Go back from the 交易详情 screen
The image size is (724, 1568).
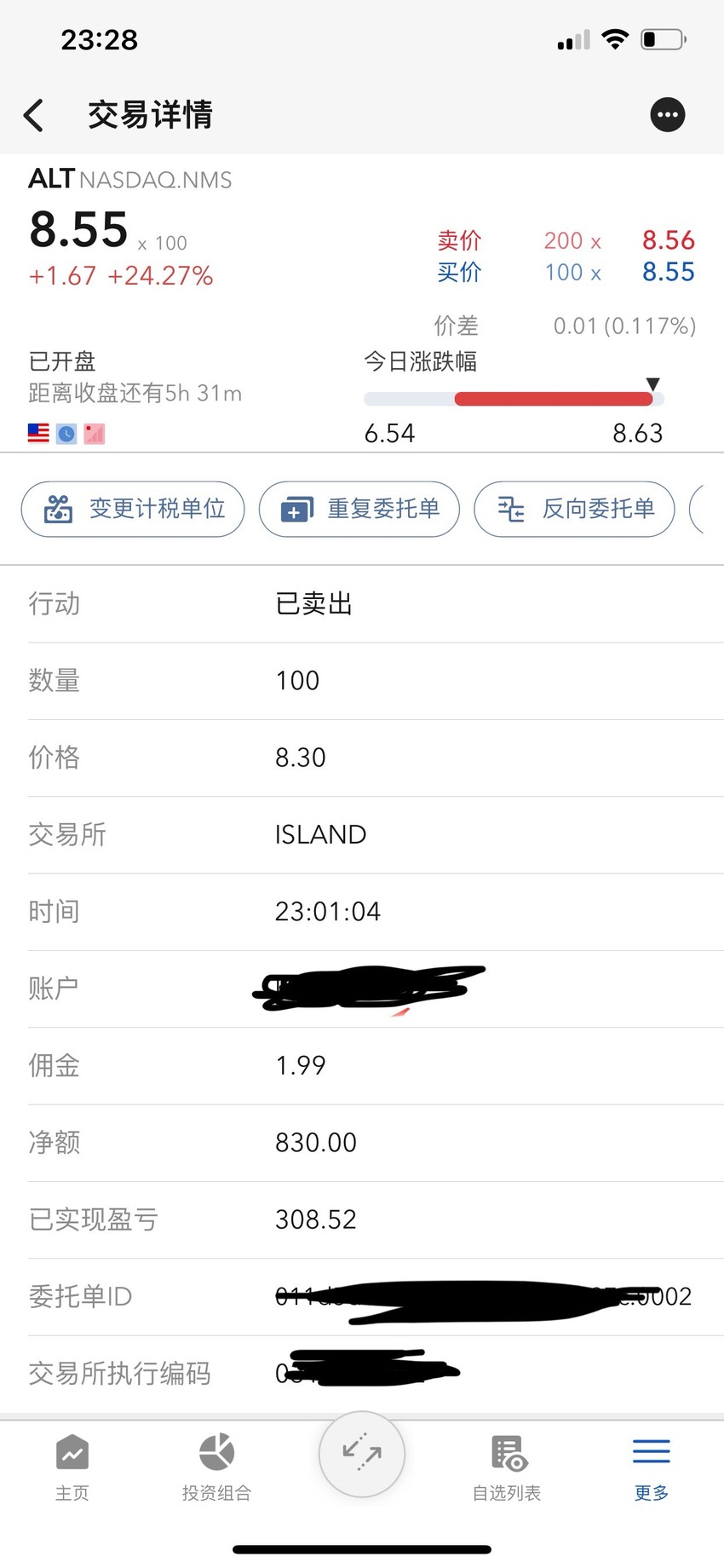[33, 115]
